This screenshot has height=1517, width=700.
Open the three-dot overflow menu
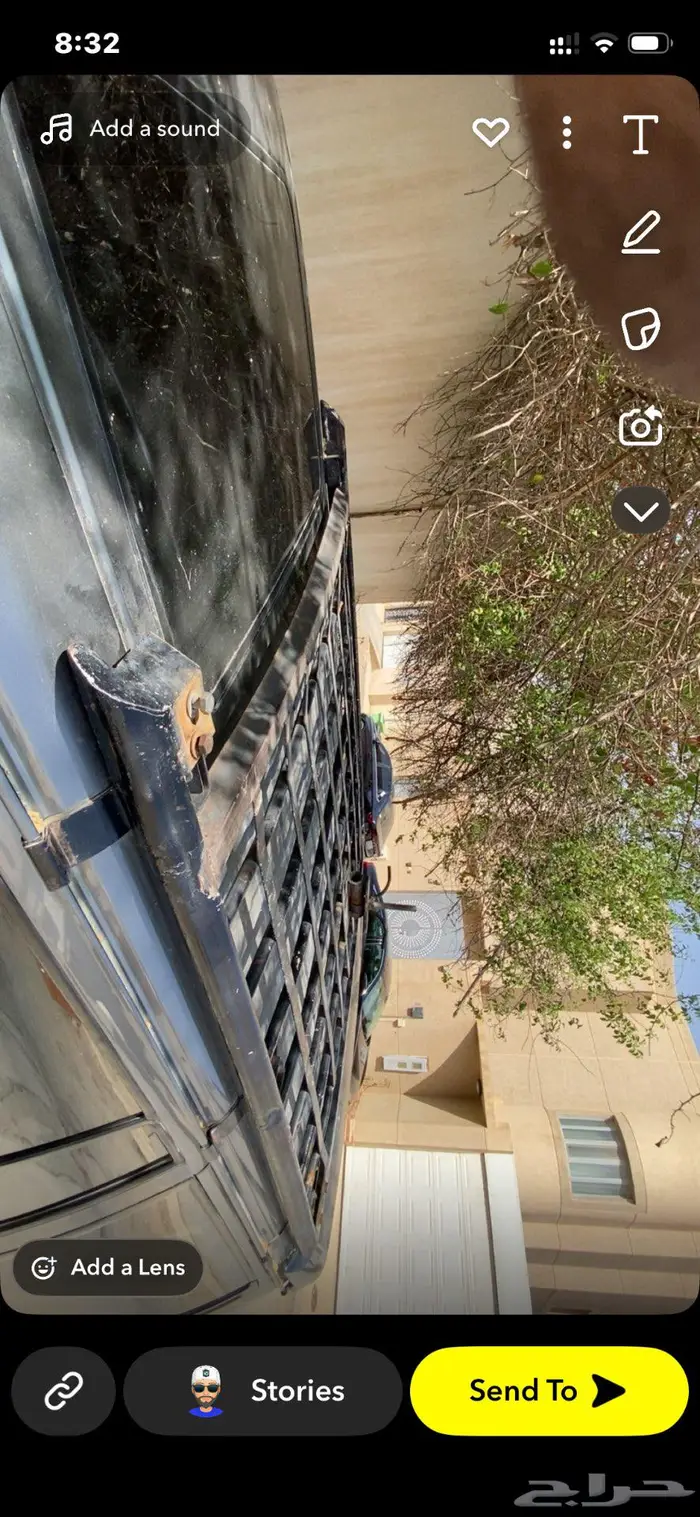click(x=567, y=132)
